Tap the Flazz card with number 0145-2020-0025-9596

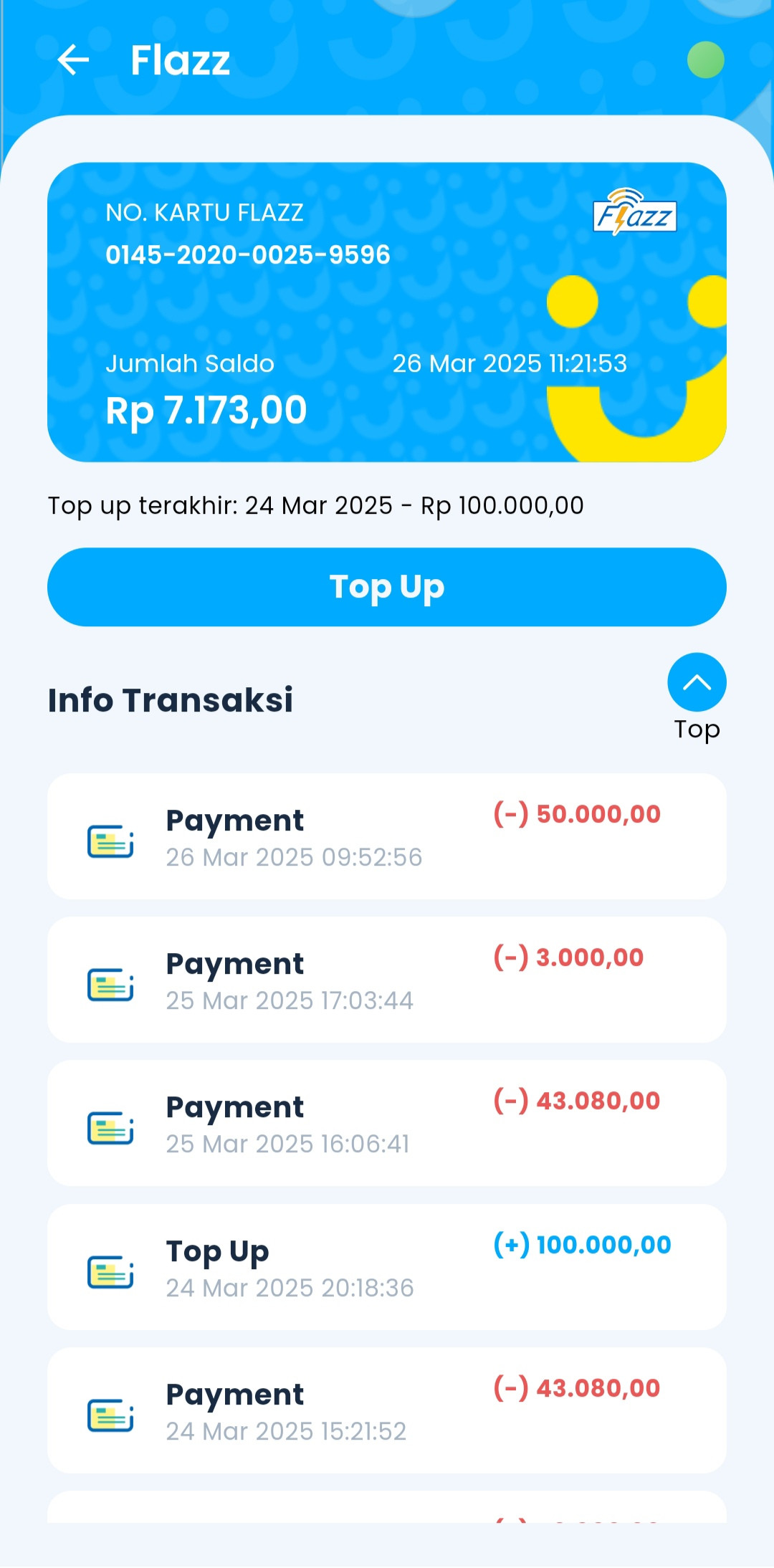click(387, 312)
